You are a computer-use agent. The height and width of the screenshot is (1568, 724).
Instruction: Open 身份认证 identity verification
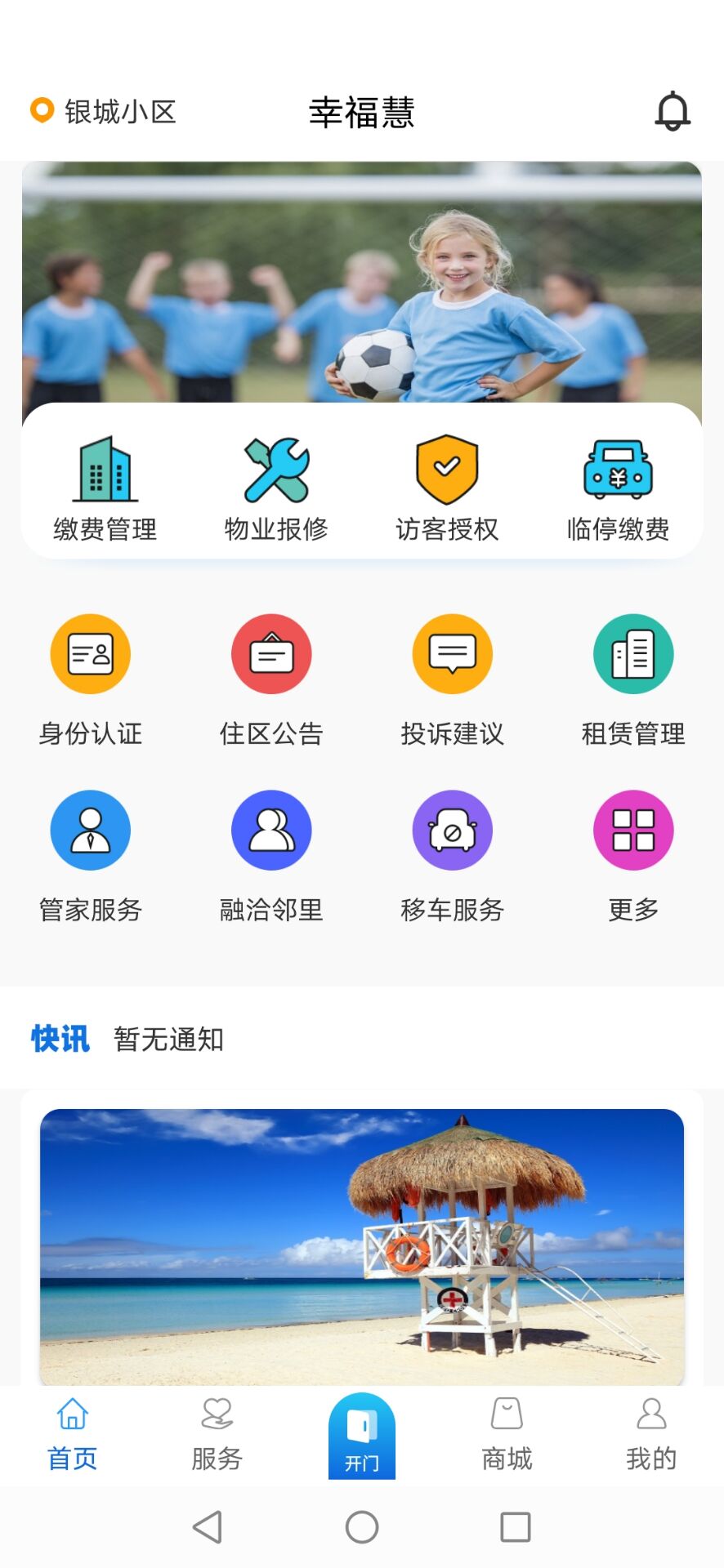coord(91,678)
